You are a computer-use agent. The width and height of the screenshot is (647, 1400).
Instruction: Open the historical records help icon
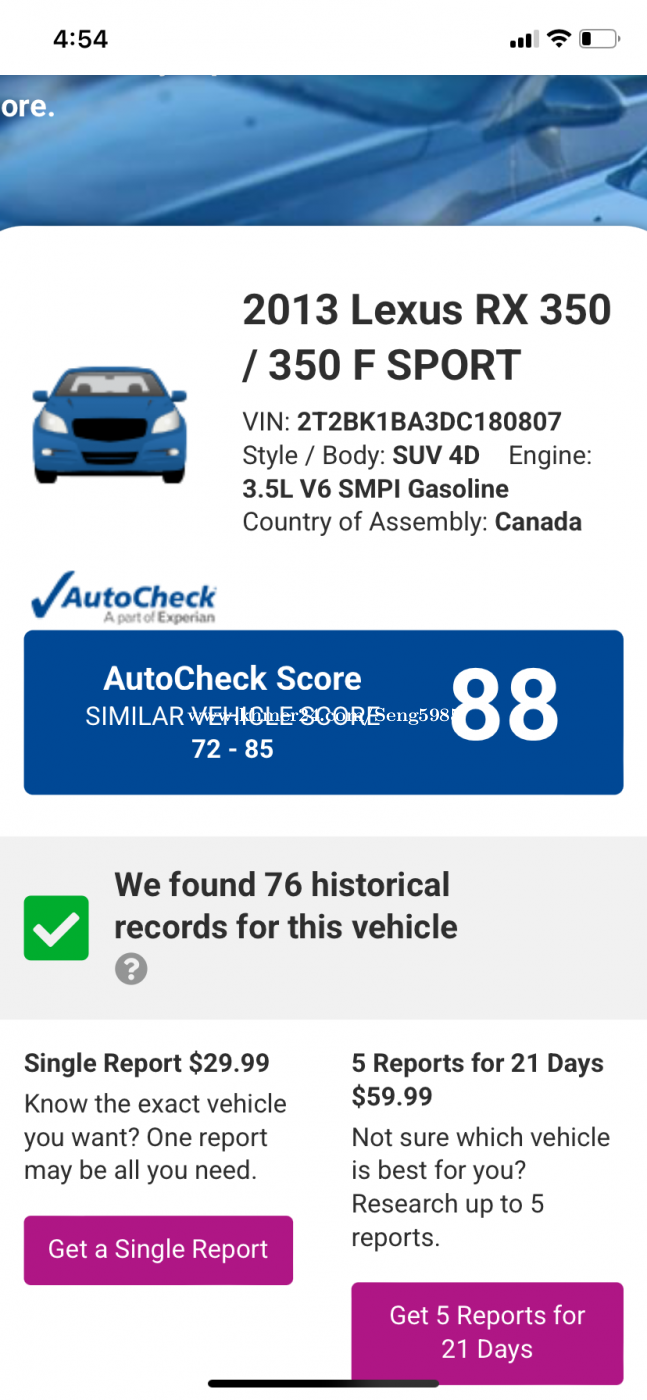coord(131,969)
